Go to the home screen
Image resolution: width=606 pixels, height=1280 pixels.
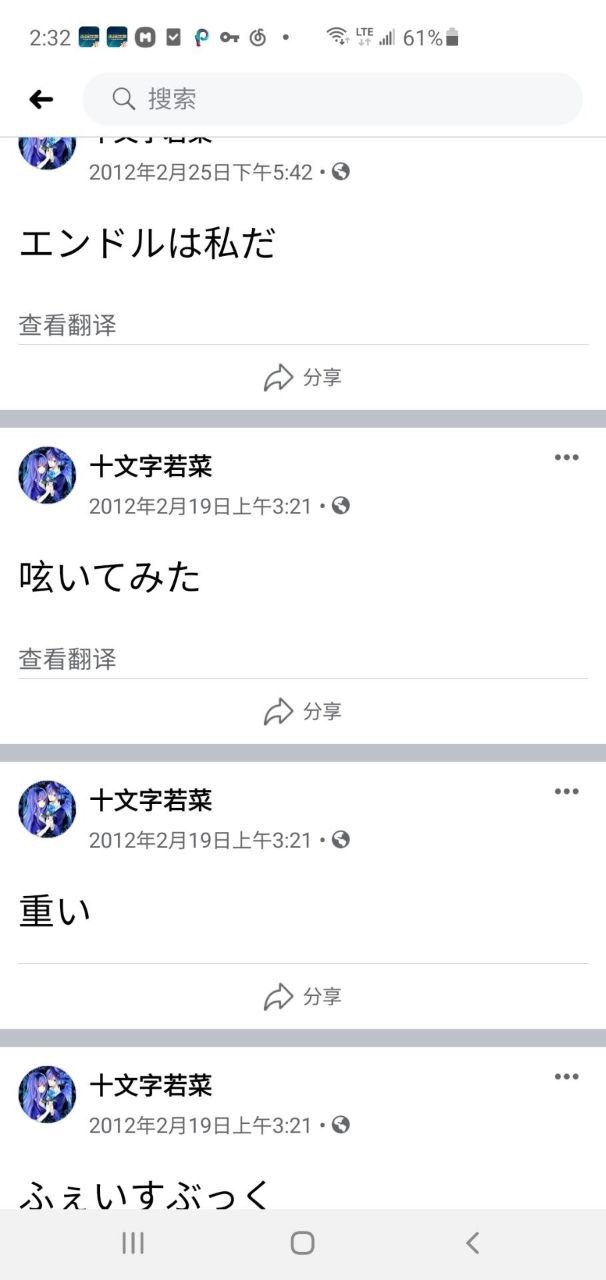coord(302,1243)
